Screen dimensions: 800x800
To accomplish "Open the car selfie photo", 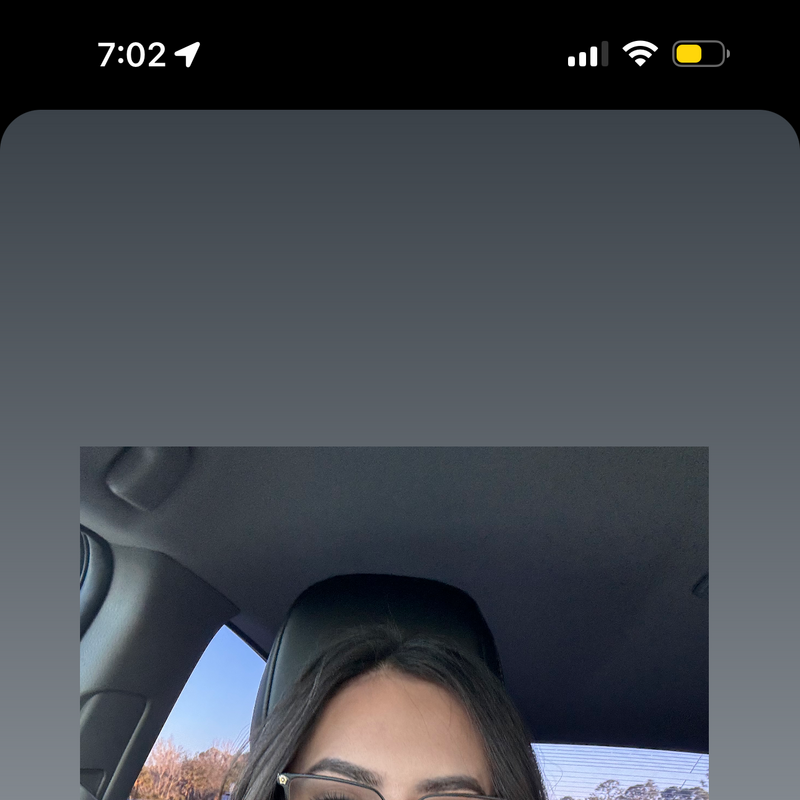I will pos(394,622).
